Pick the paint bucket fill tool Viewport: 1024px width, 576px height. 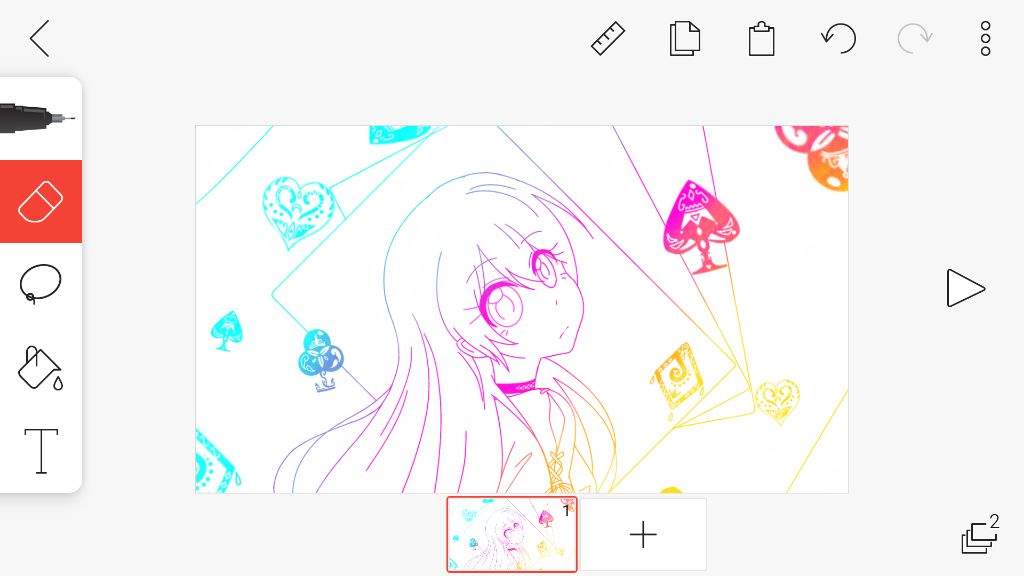(x=40, y=367)
